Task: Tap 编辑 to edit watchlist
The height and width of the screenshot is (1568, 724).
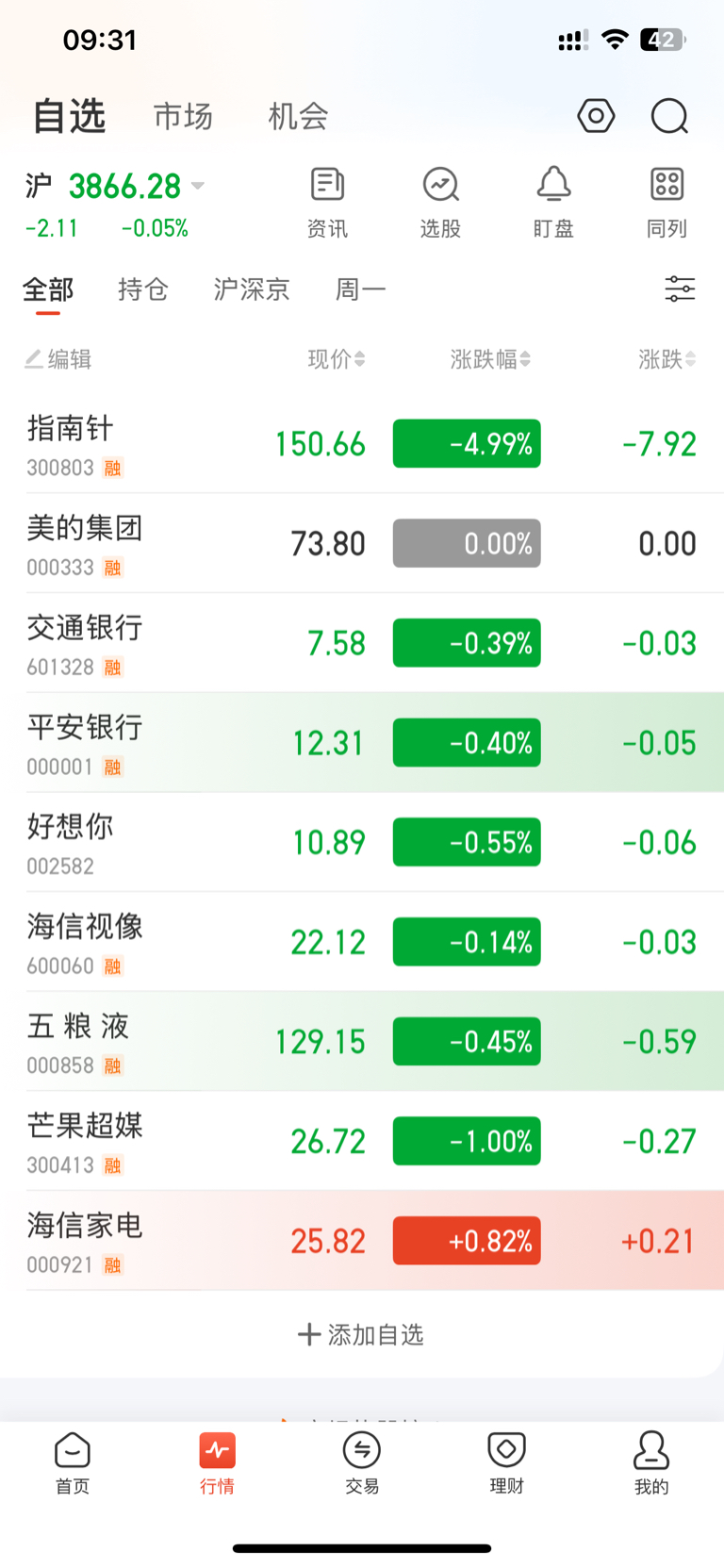Action: (x=58, y=359)
